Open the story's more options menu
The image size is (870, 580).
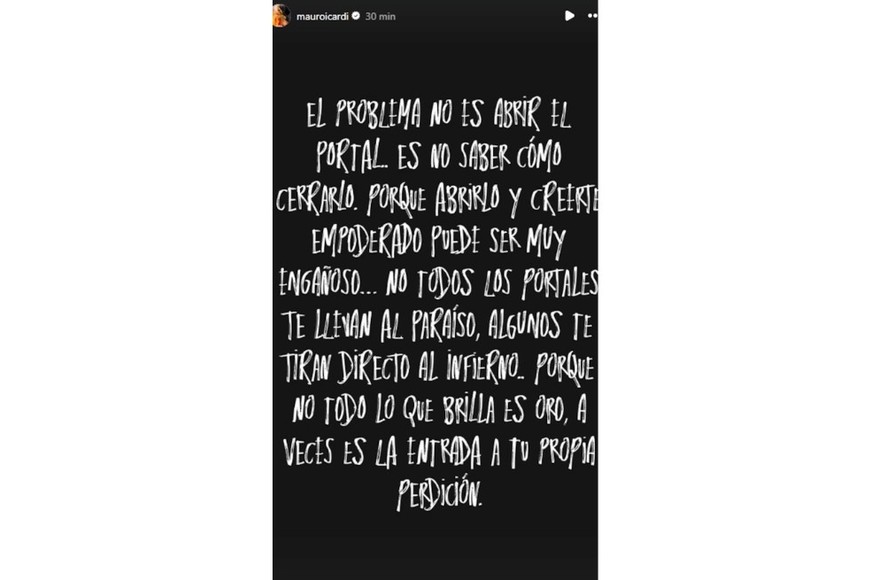pos(592,16)
